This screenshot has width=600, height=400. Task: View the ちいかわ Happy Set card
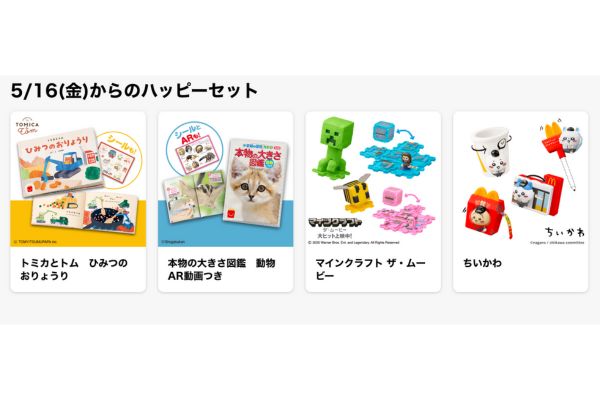520,200
